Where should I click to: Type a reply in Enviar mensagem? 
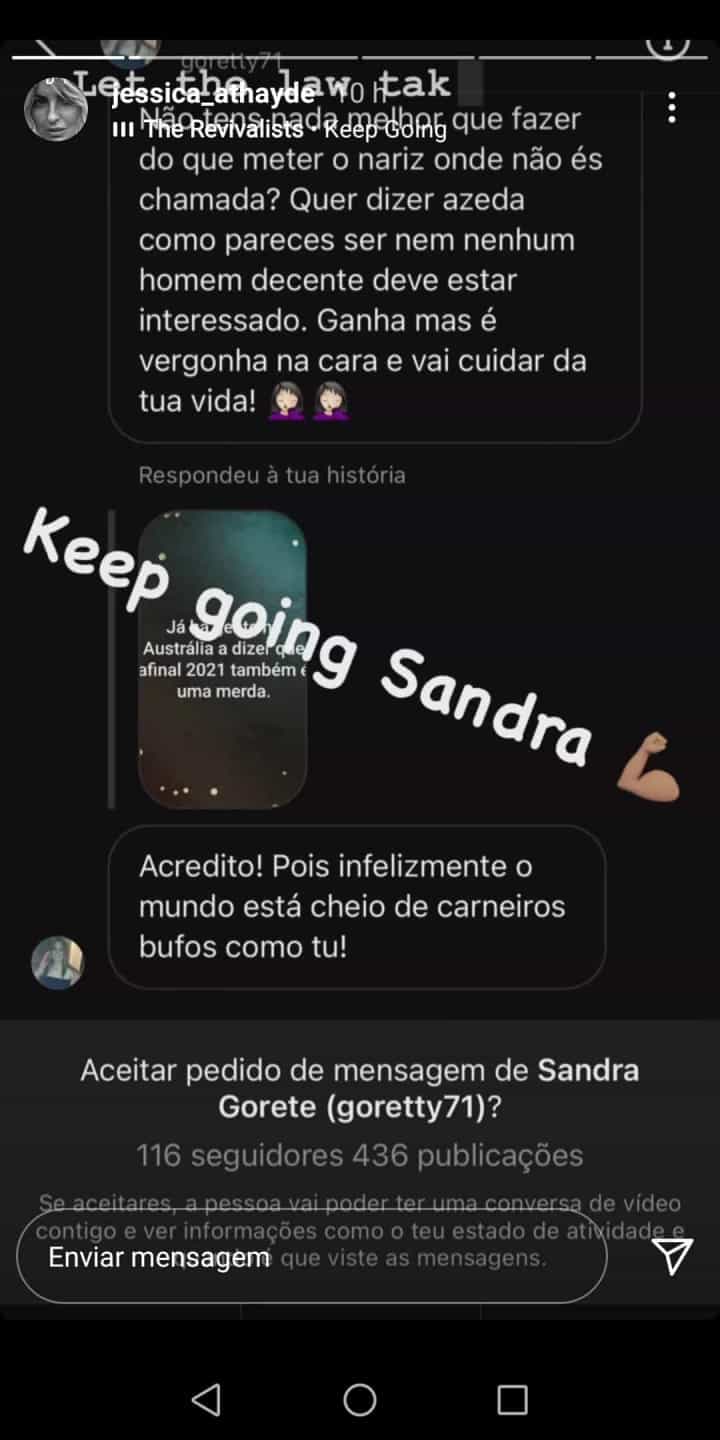pos(311,1257)
